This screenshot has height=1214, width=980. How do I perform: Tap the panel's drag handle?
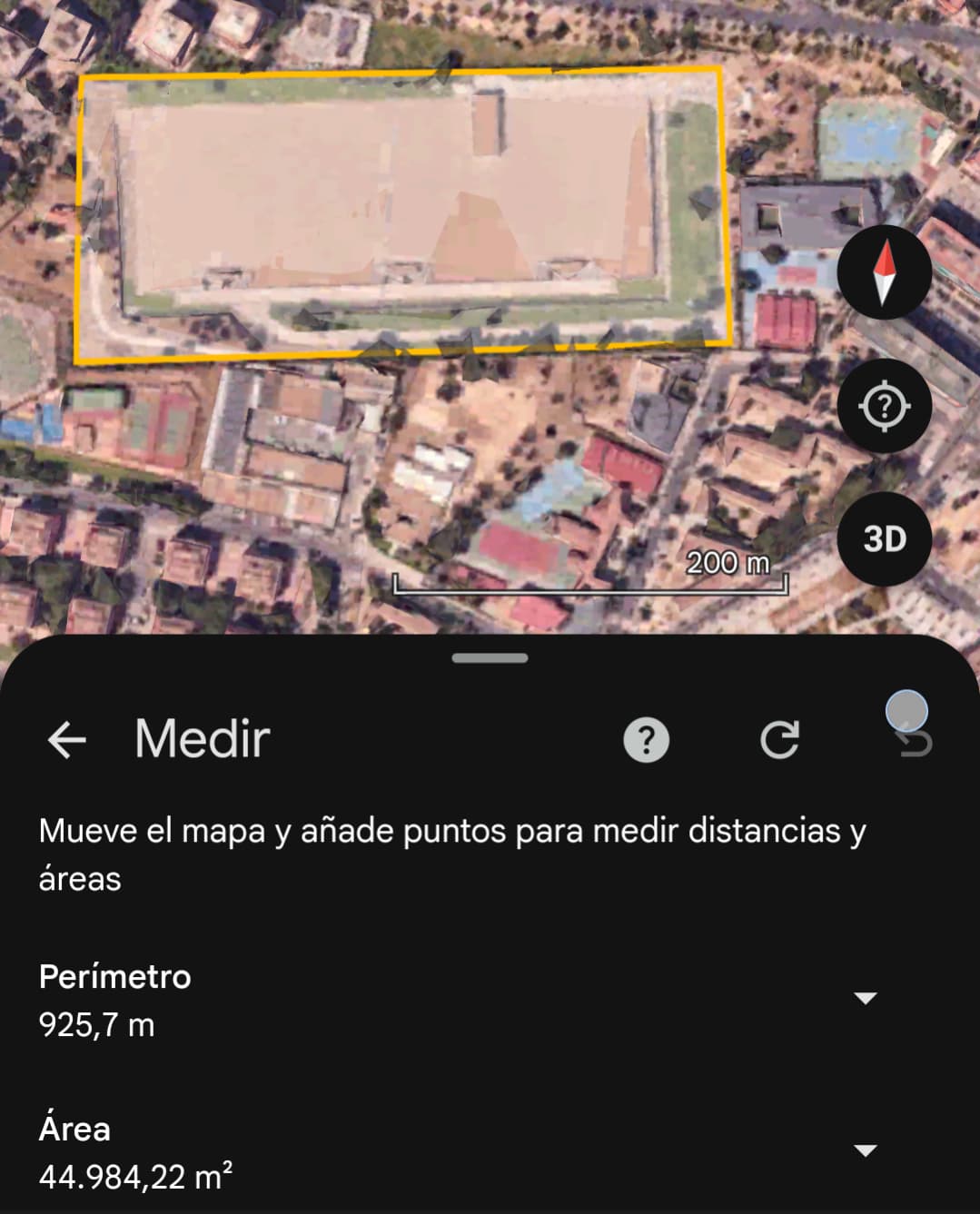coord(490,658)
